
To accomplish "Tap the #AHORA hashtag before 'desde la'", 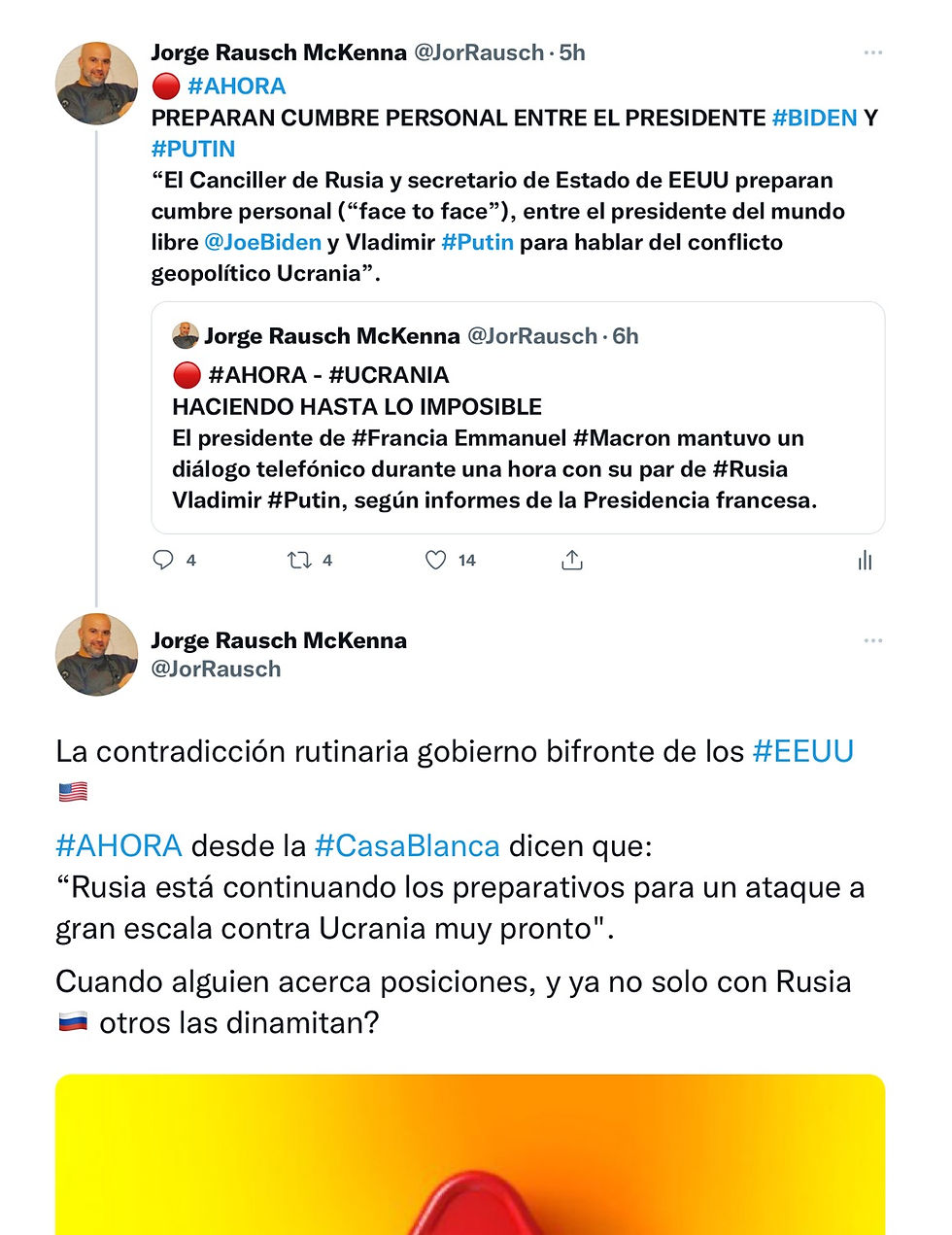I will click(x=119, y=845).
